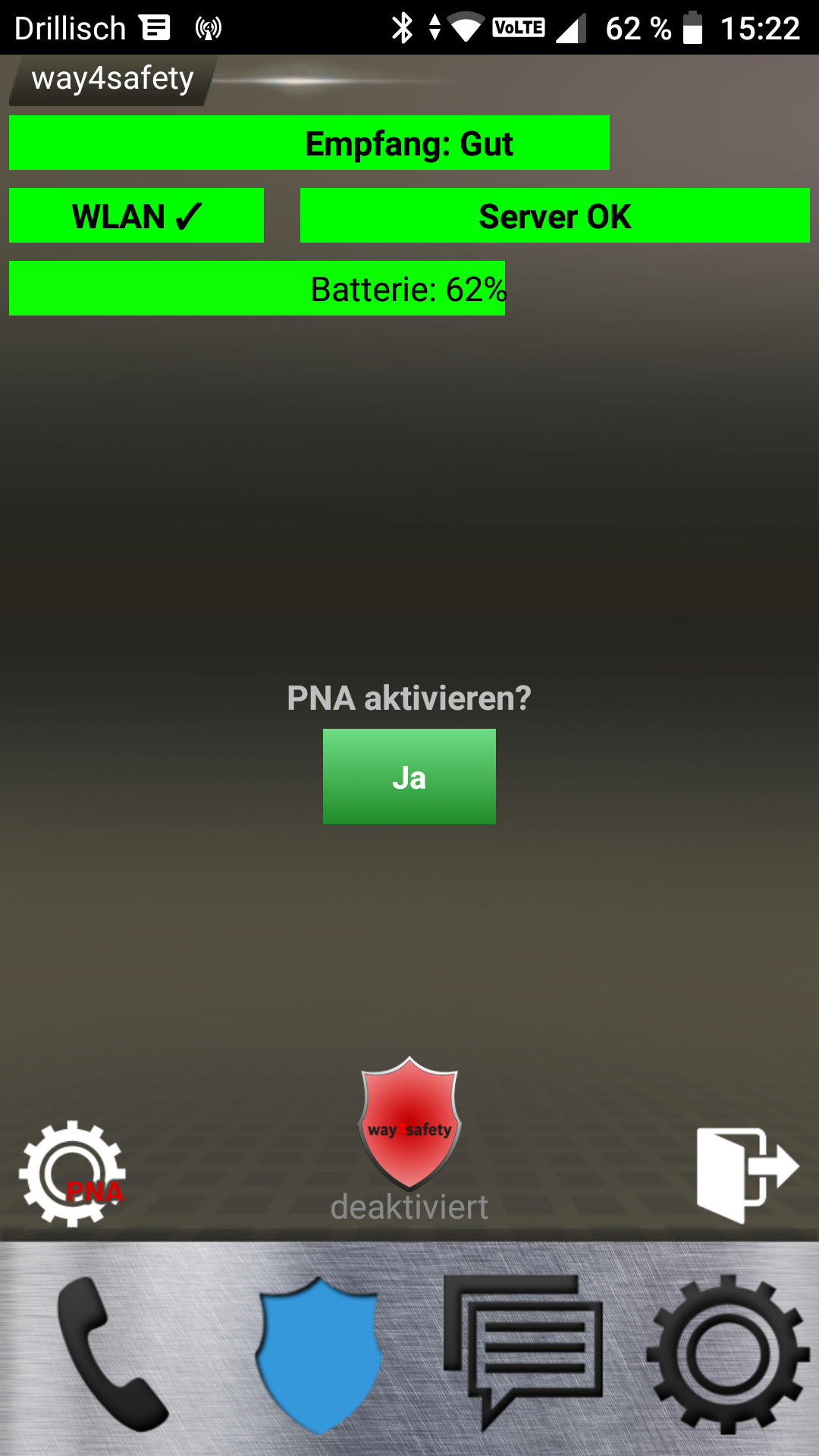Tap the Bluetooth indicator in status bar
819x1456 pixels.
403,27
